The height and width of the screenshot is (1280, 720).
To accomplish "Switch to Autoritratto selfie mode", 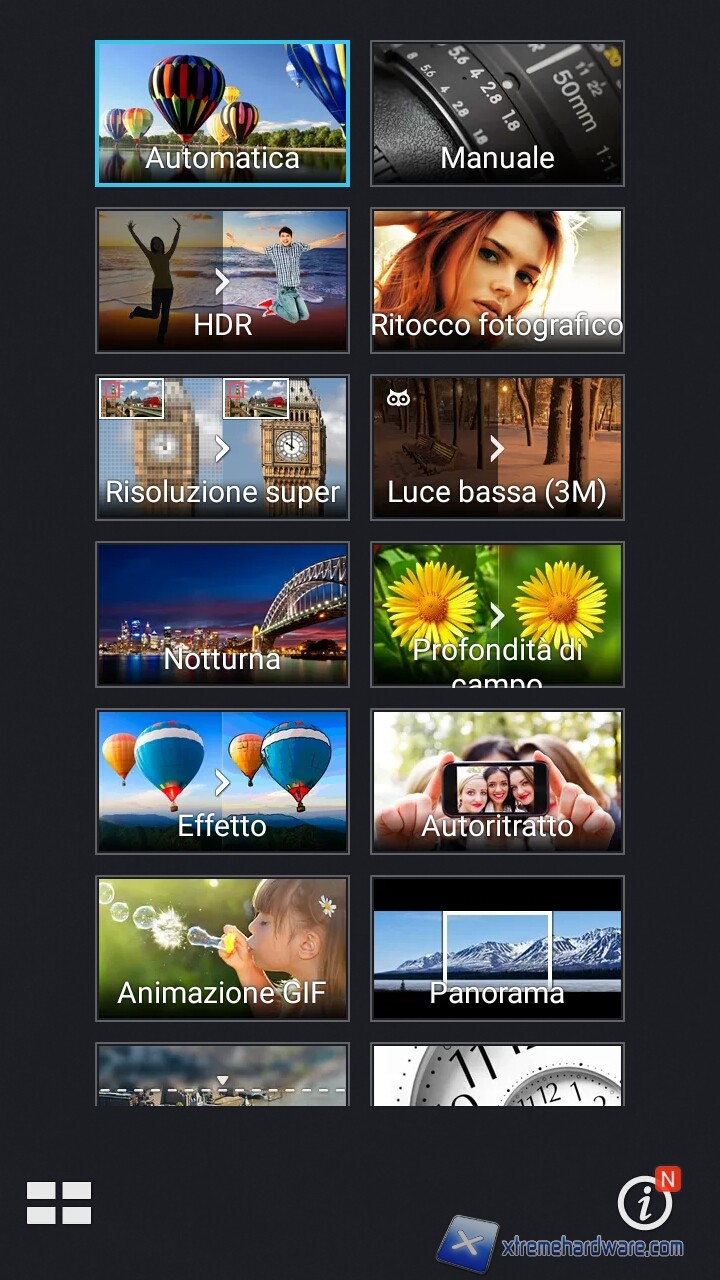I will 497,782.
